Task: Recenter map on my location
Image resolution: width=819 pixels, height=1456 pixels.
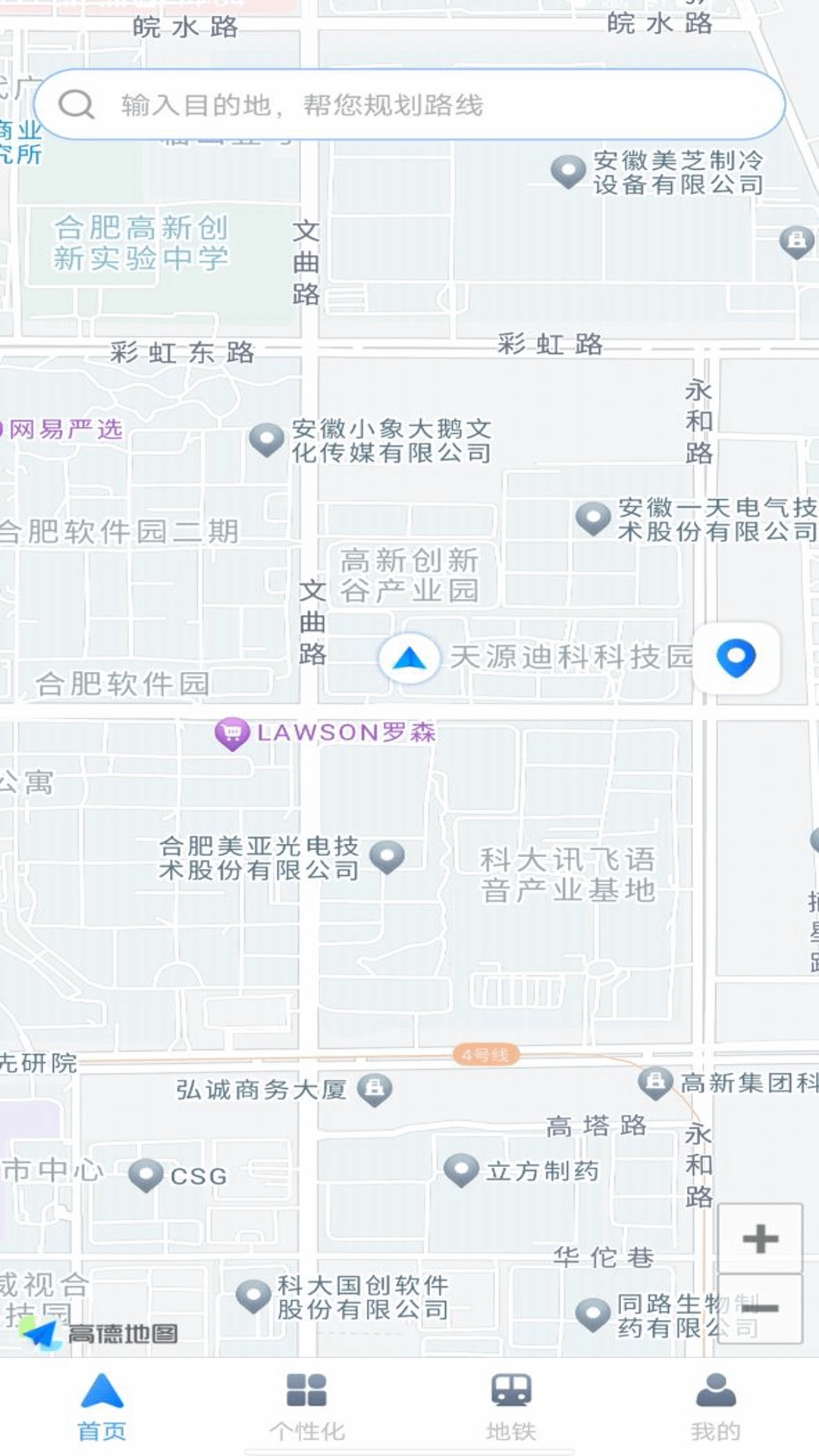Action: (x=736, y=657)
